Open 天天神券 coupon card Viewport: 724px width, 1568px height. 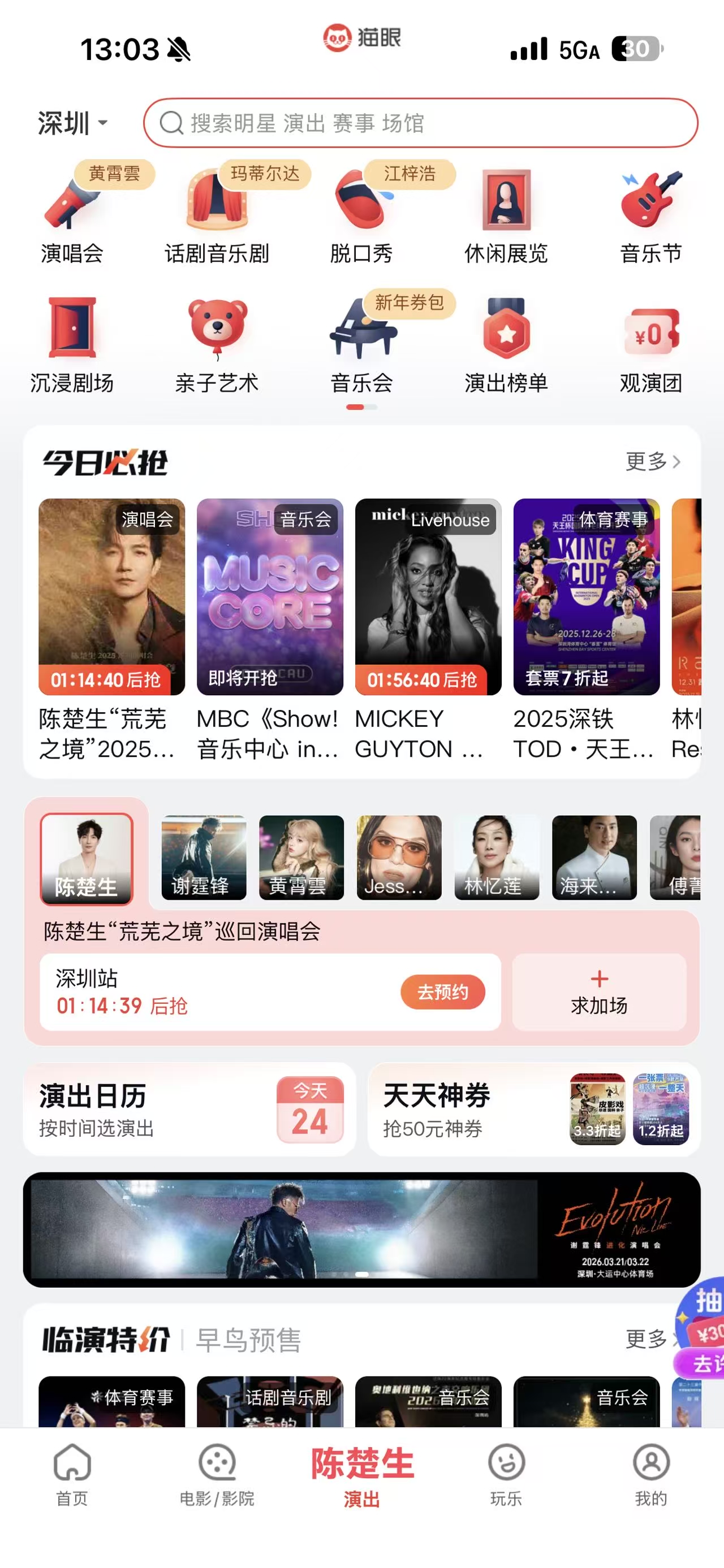(533, 1110)
